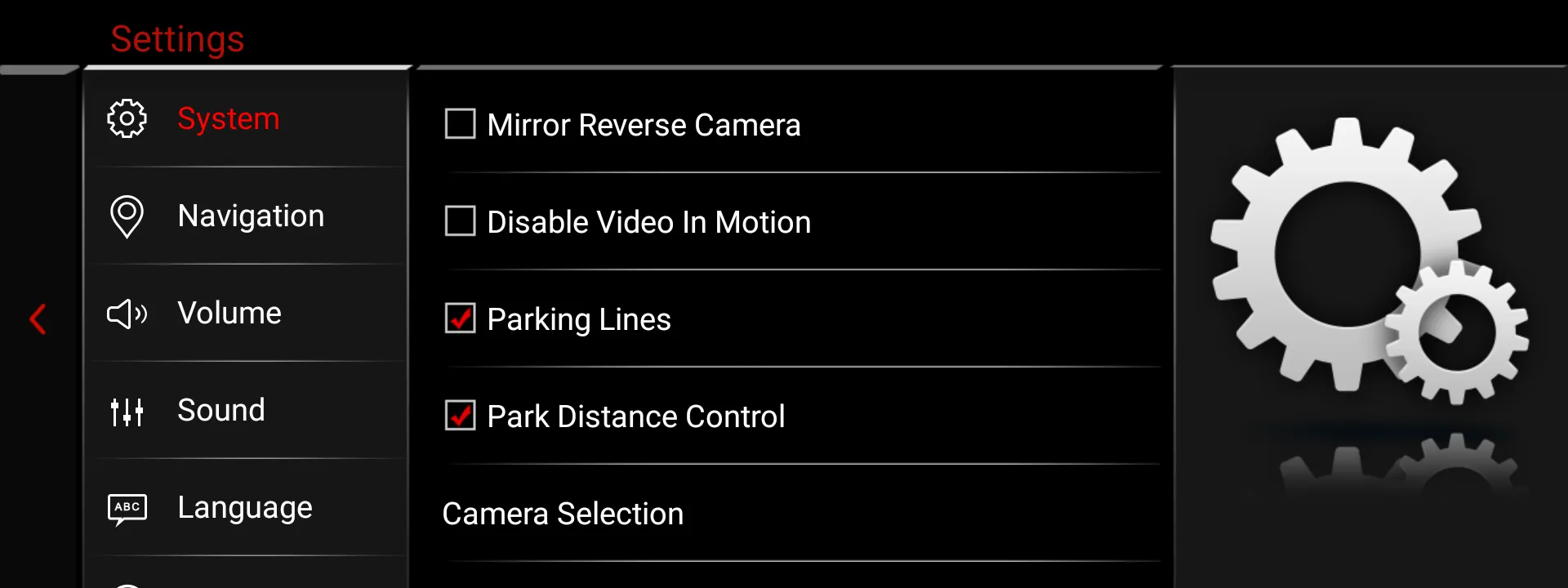The width and height of the screenshot is (1568, 588).
Task: Open the Volume settings category
Action: point(229,314)
